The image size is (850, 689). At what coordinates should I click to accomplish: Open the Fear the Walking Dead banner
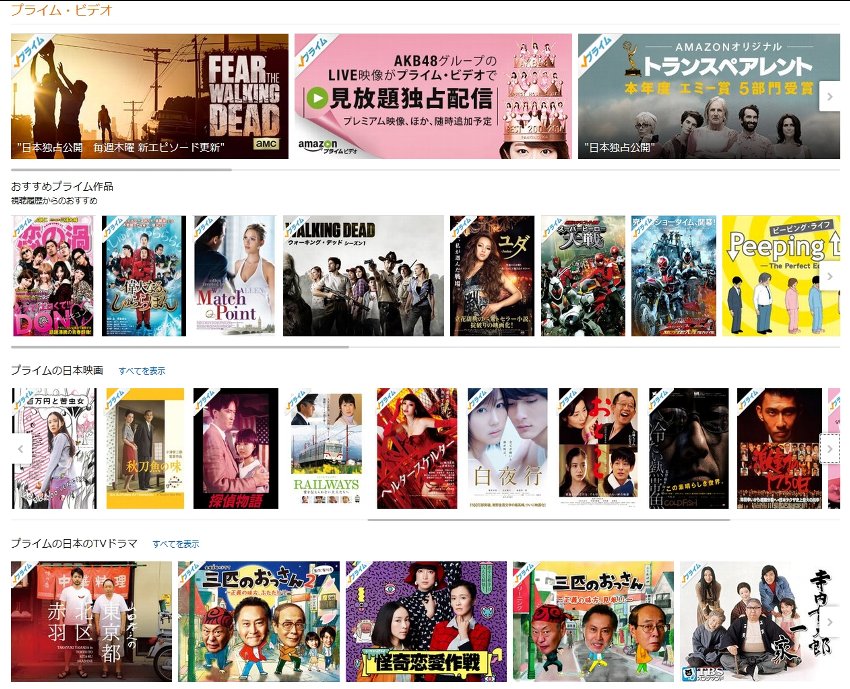click(x=150, y=96)
